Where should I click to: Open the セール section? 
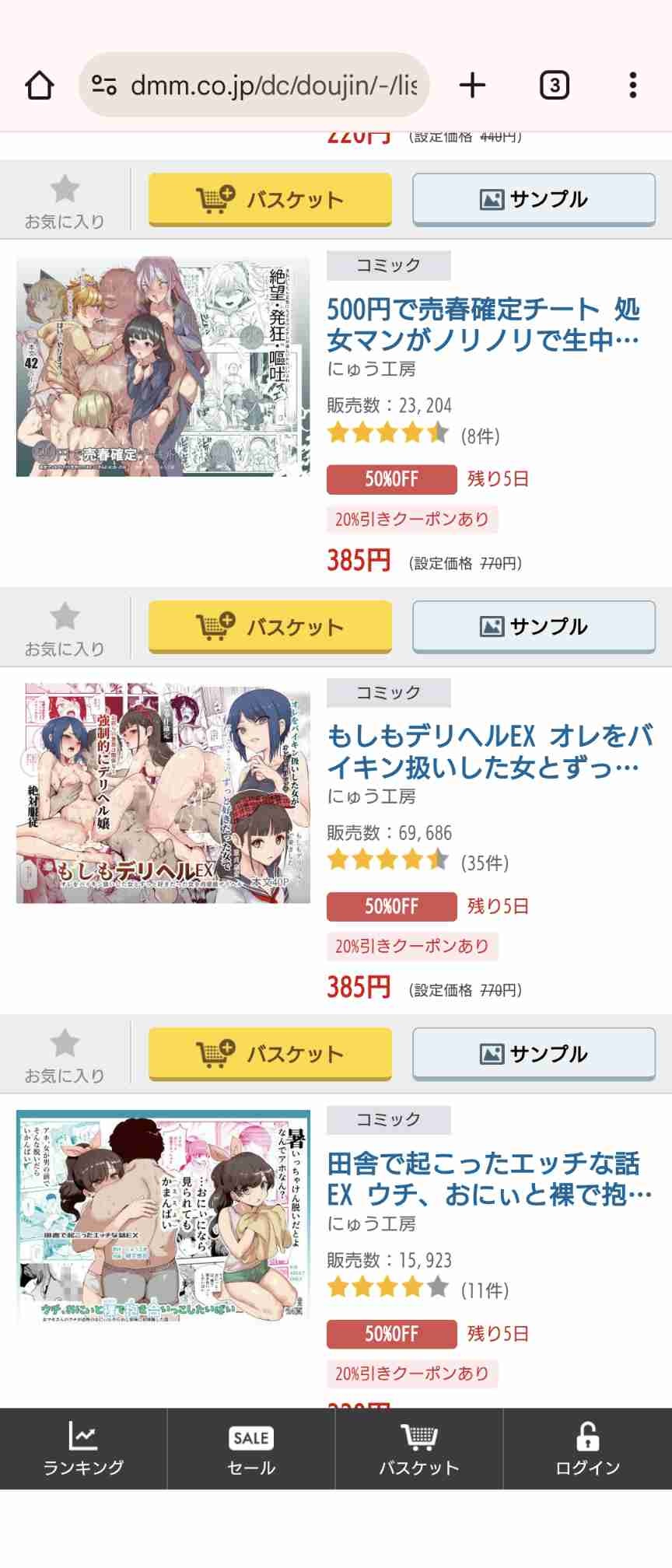click(x=250, y=1448)
